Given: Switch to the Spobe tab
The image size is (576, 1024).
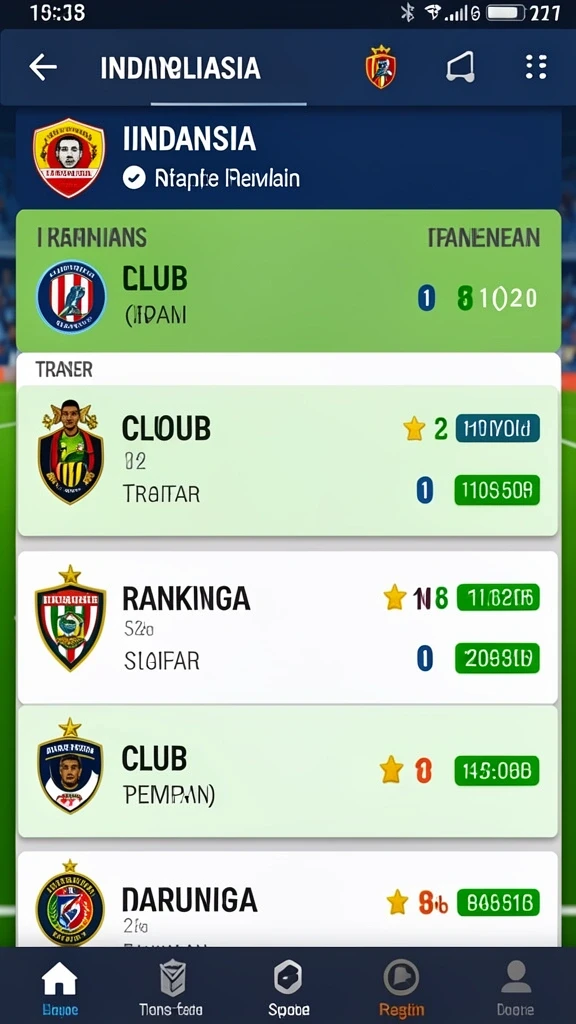Looking at the screenshot, I should point(288,988).
